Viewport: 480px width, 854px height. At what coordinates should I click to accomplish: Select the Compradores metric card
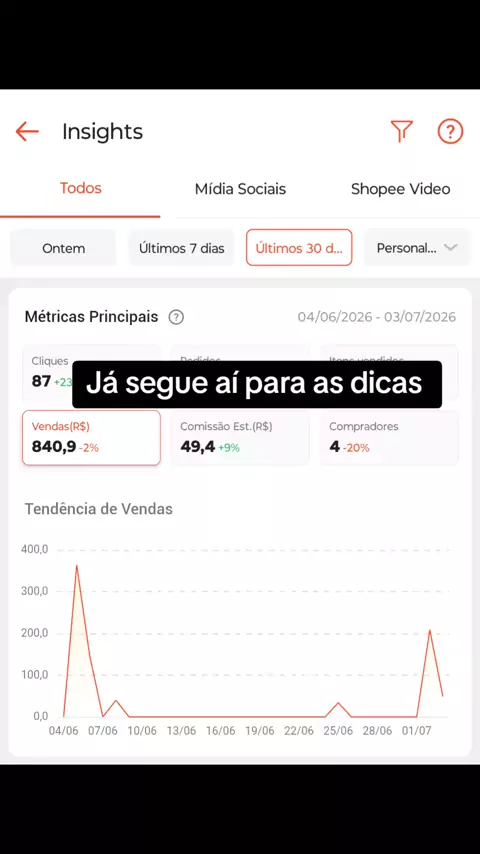(389, 438)
